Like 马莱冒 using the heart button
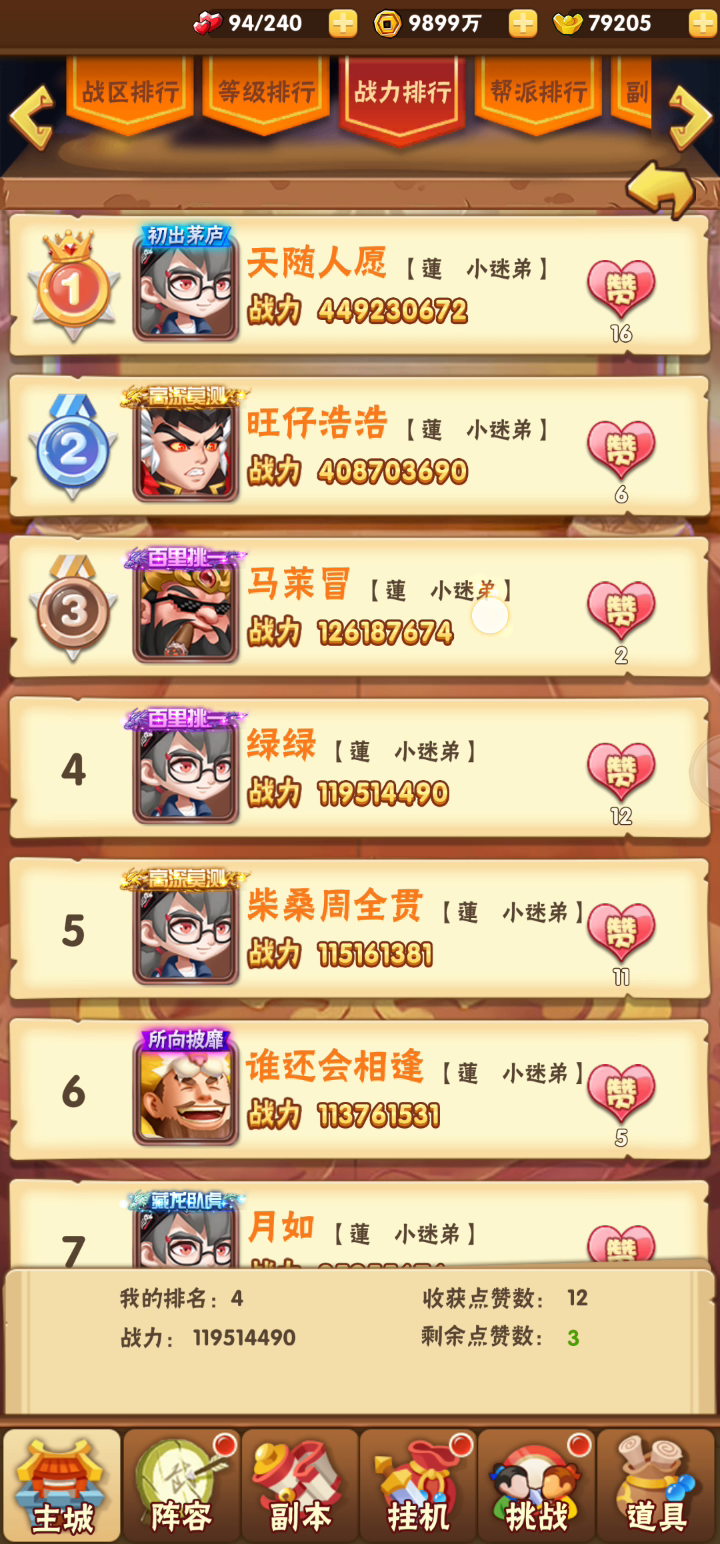Viewport: 720px width, 1544px height. tap(621, 611)
